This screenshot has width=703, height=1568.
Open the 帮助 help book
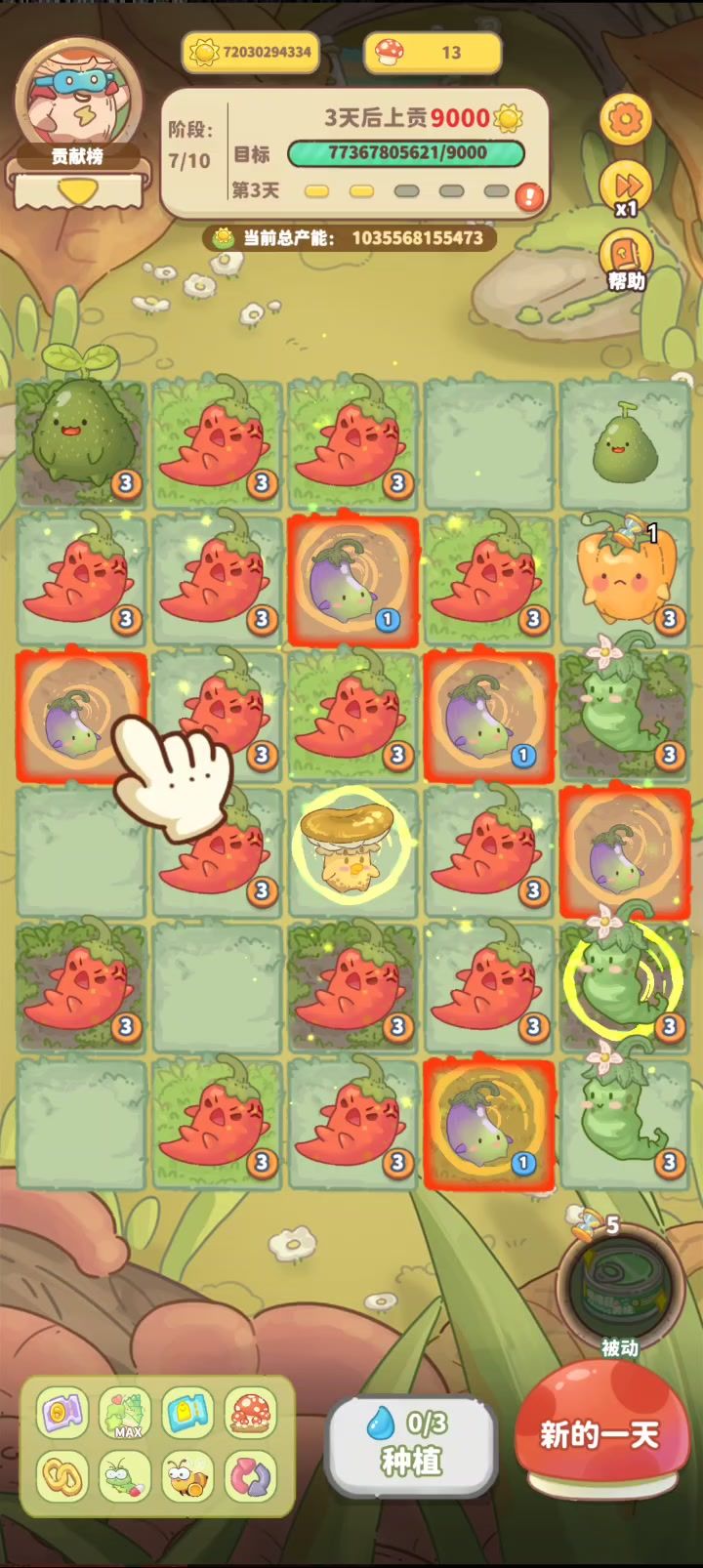[626, 261]
